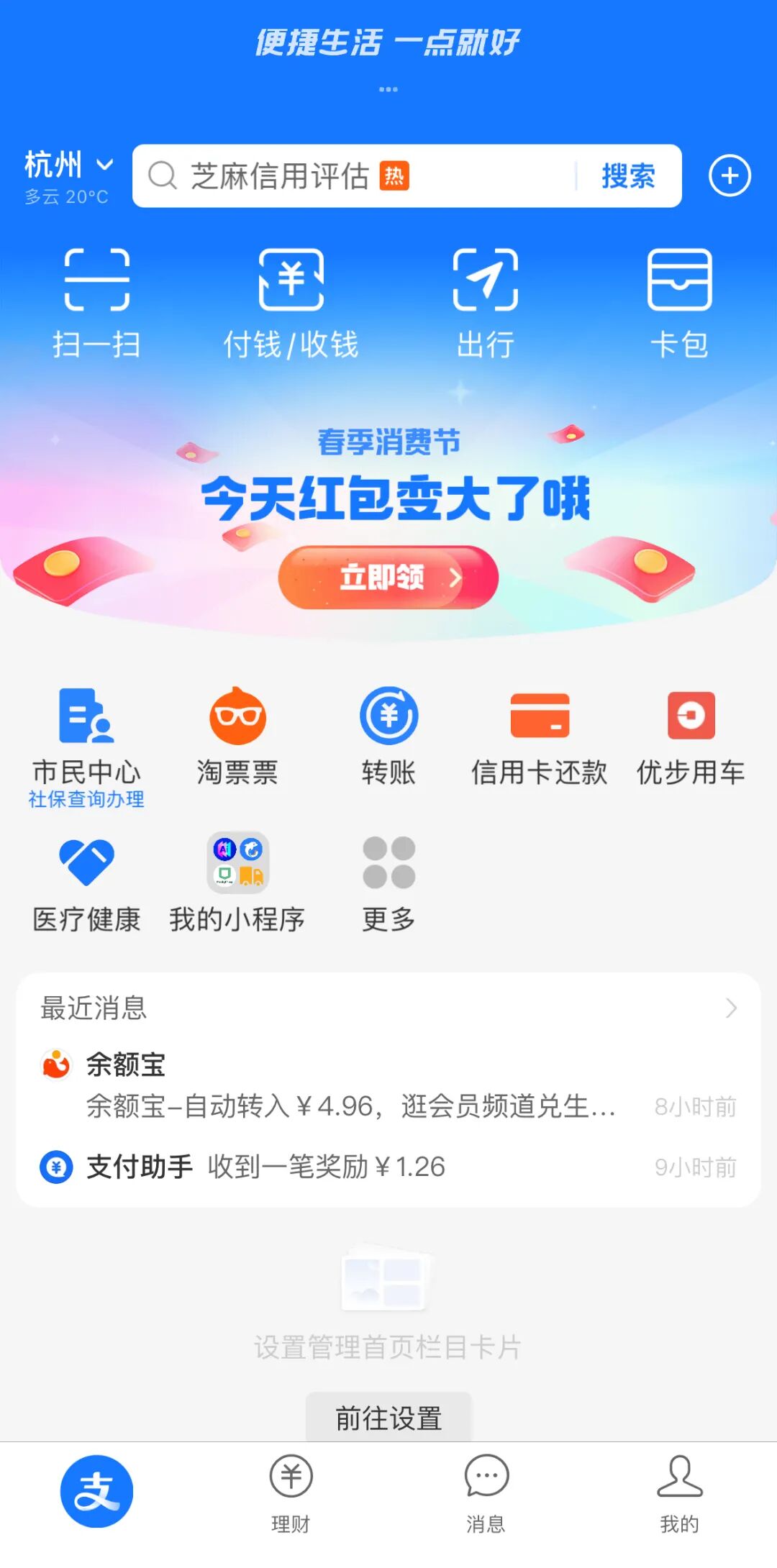Screen dimensions: 777x1568
Task: Open 余额宝 recent message
Action: (x=388, y=1085)
